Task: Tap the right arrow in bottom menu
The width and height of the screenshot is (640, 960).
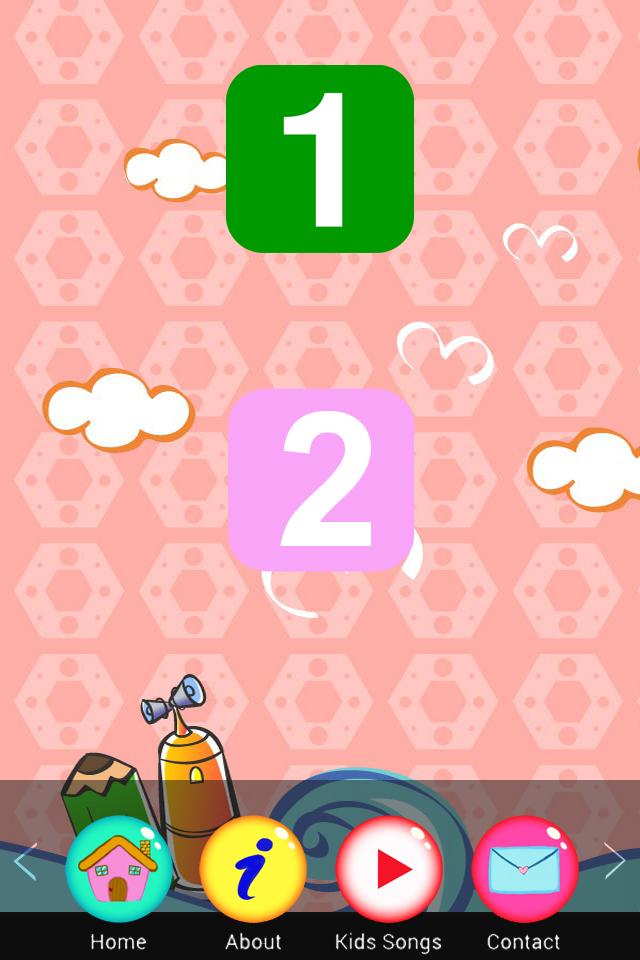Action: (x=614, y=861)
